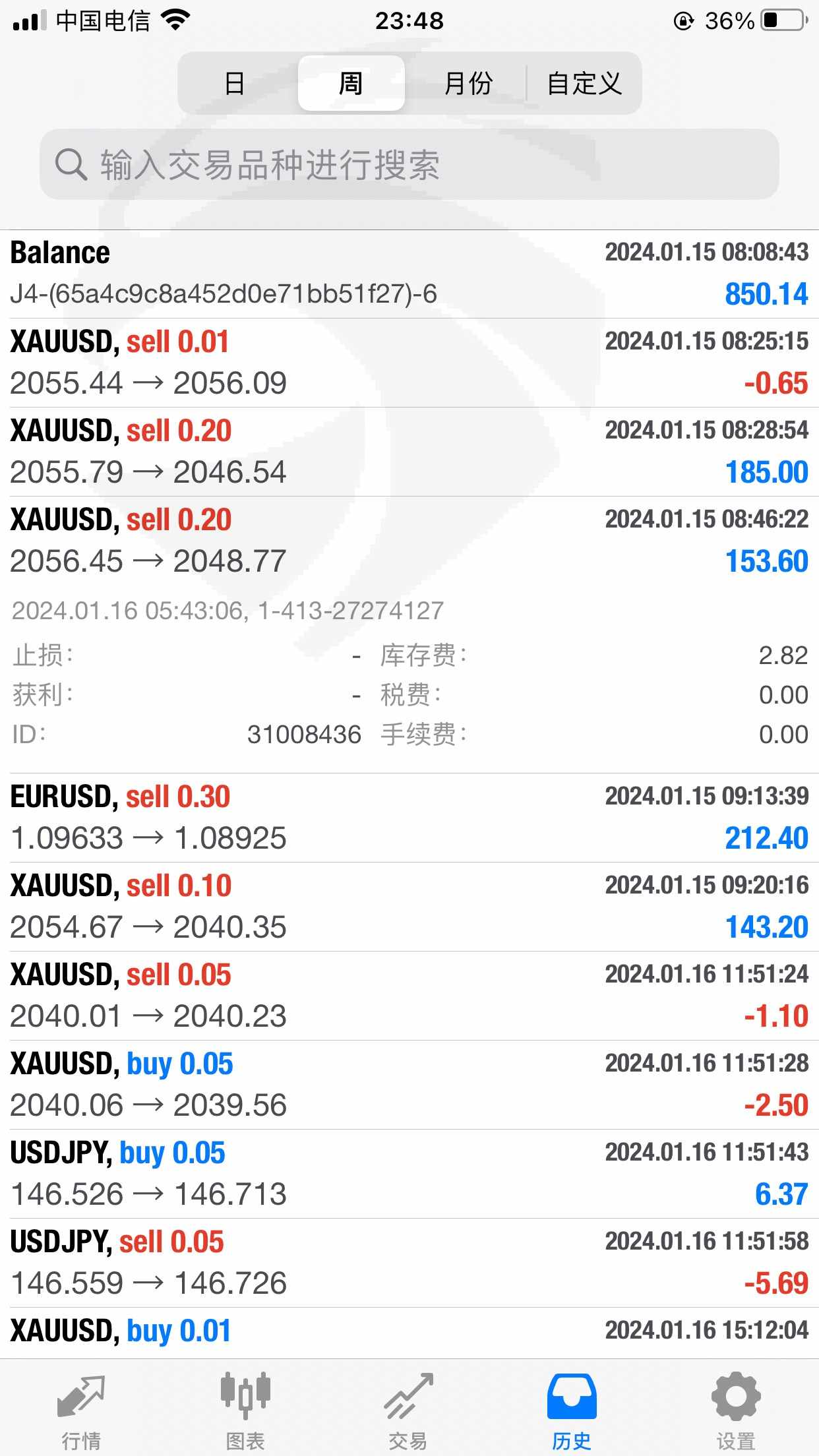This screenshot has height=1456, width=819.
Task: Expand the XAUUSD buy 0.05 trade
Action: tap(409, 1085)
